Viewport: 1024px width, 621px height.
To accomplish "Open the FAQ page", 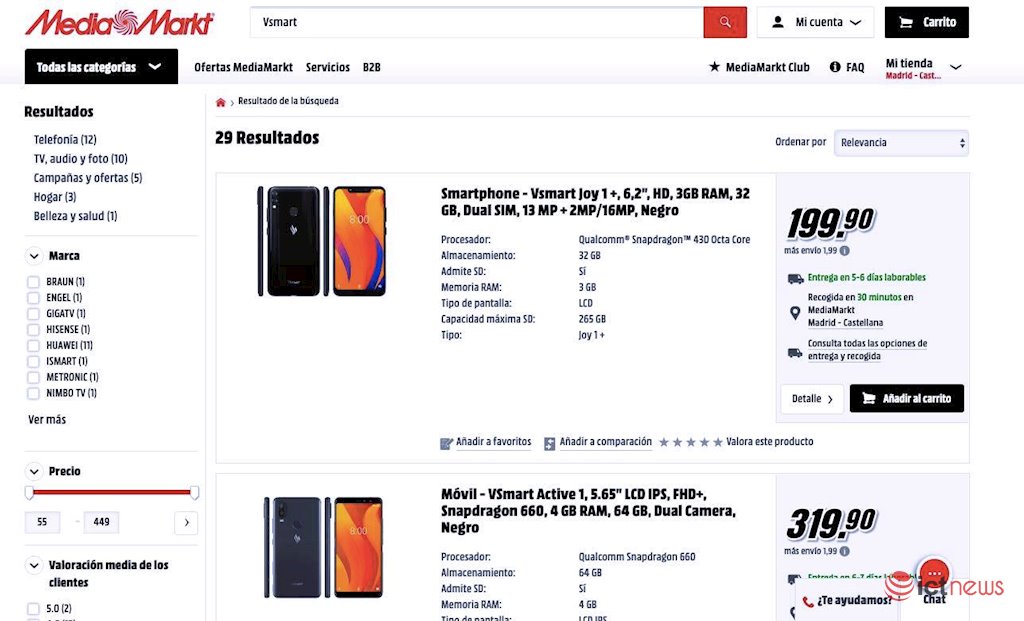I will coord(847,67).
